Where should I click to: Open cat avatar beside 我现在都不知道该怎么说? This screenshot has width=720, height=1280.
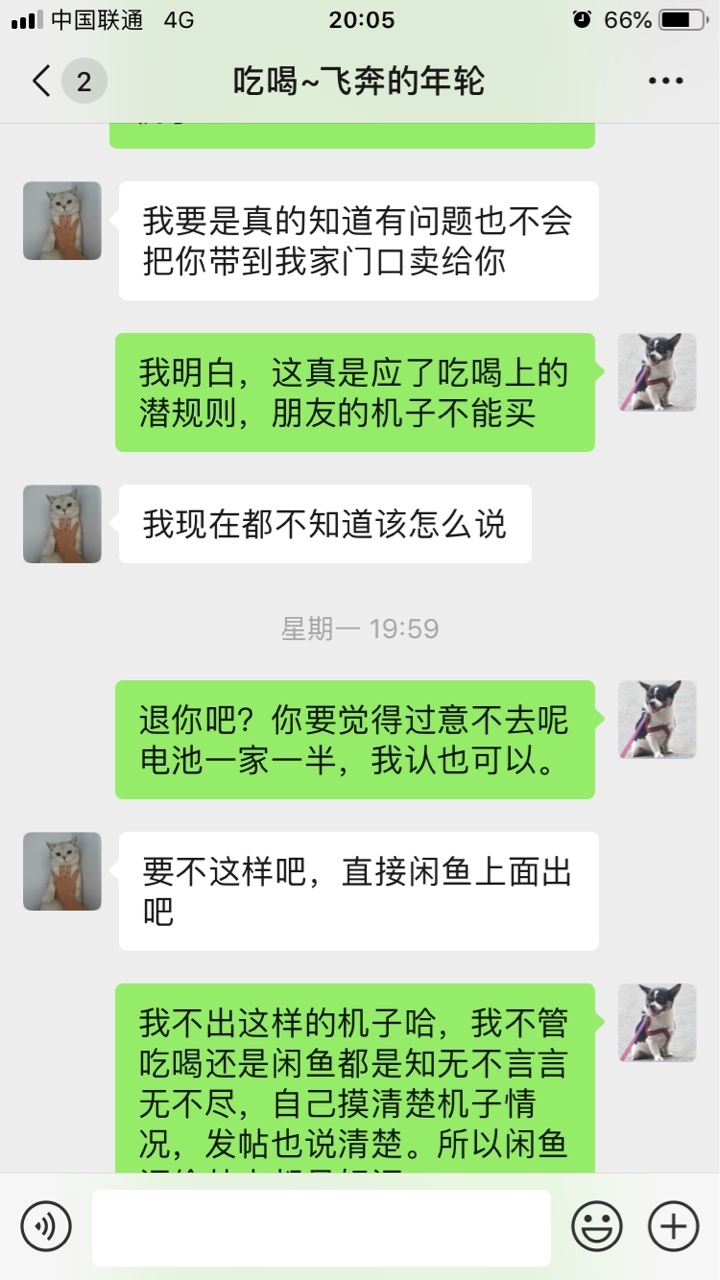[62, 524]
